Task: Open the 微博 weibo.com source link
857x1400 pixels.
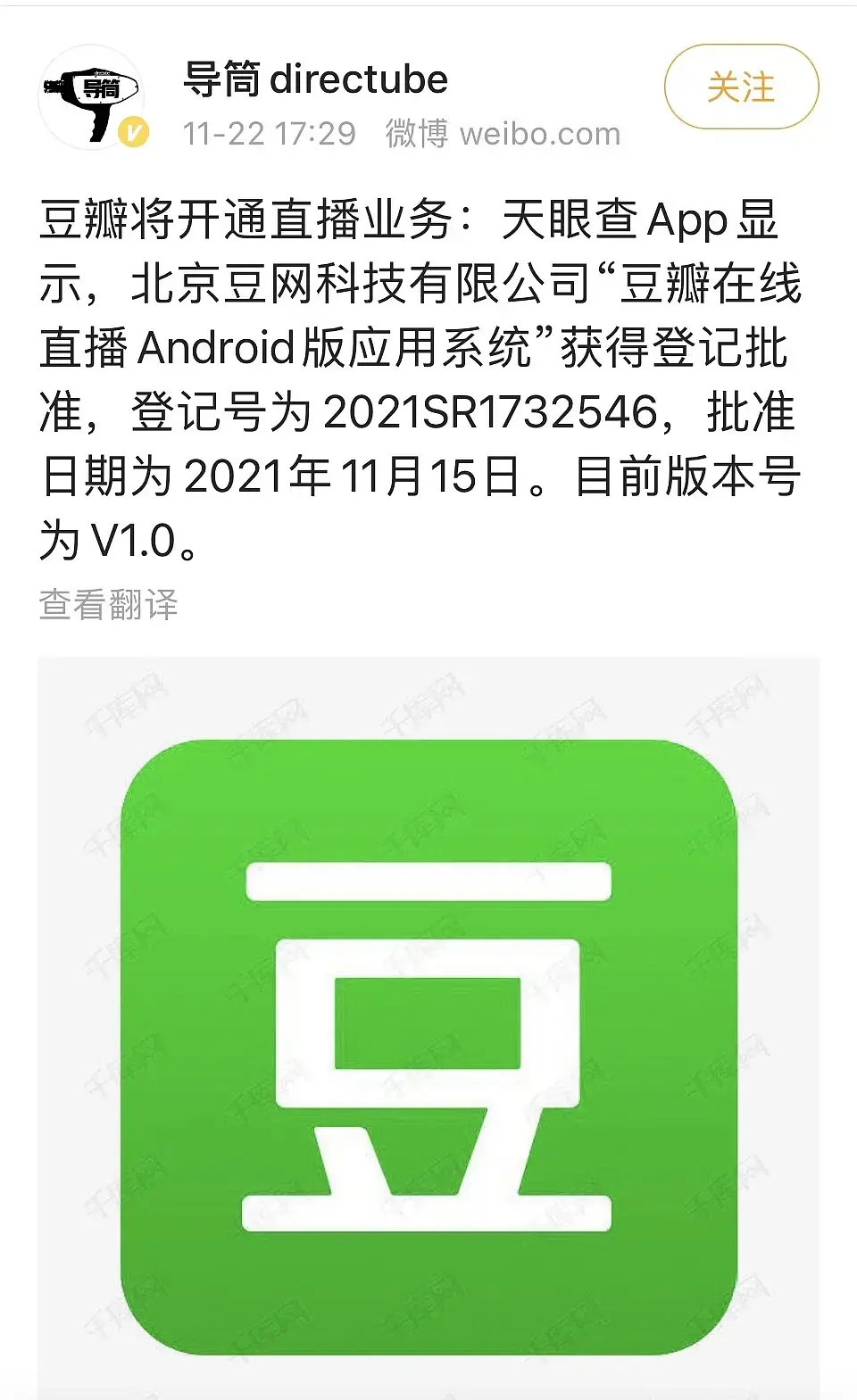Action: 503,134
